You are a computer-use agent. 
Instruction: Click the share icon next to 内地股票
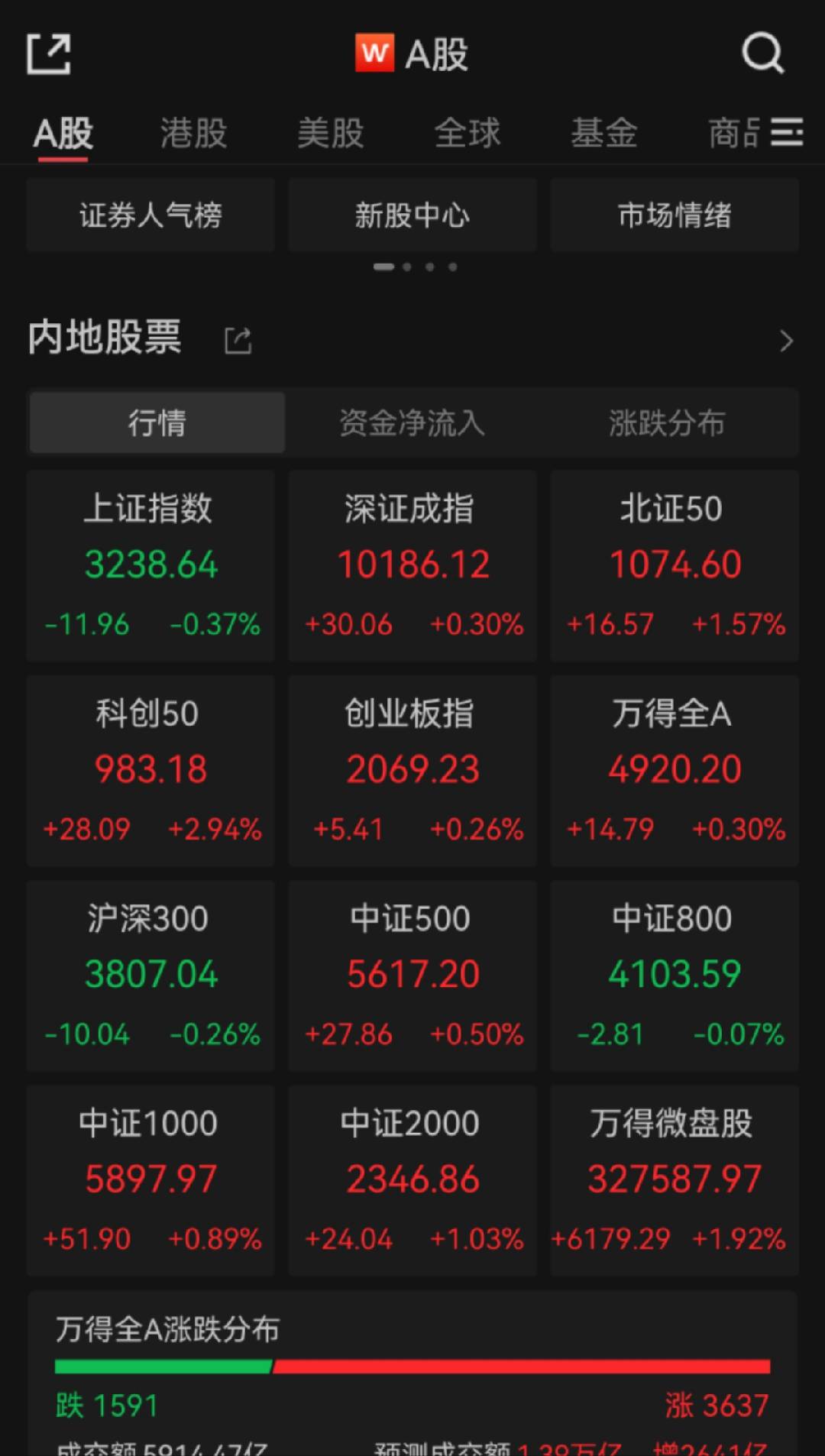[x=237, y=339]
